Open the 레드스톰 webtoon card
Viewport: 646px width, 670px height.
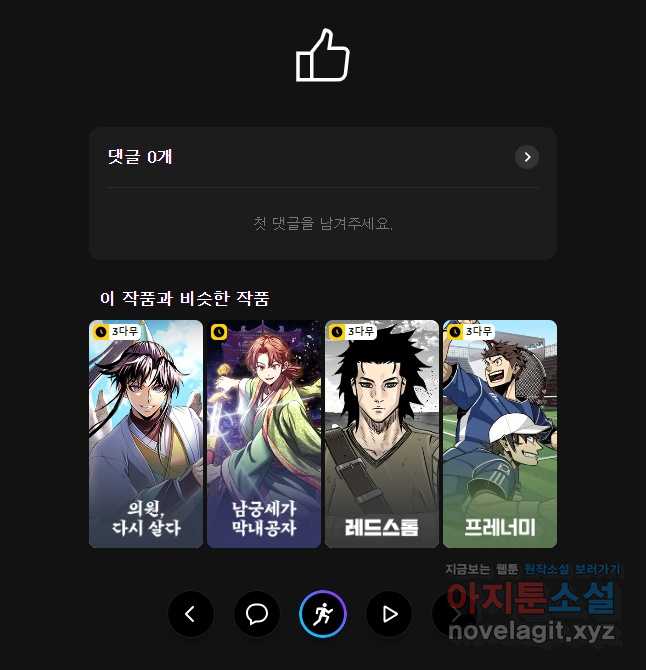click(x=382, y=434)
